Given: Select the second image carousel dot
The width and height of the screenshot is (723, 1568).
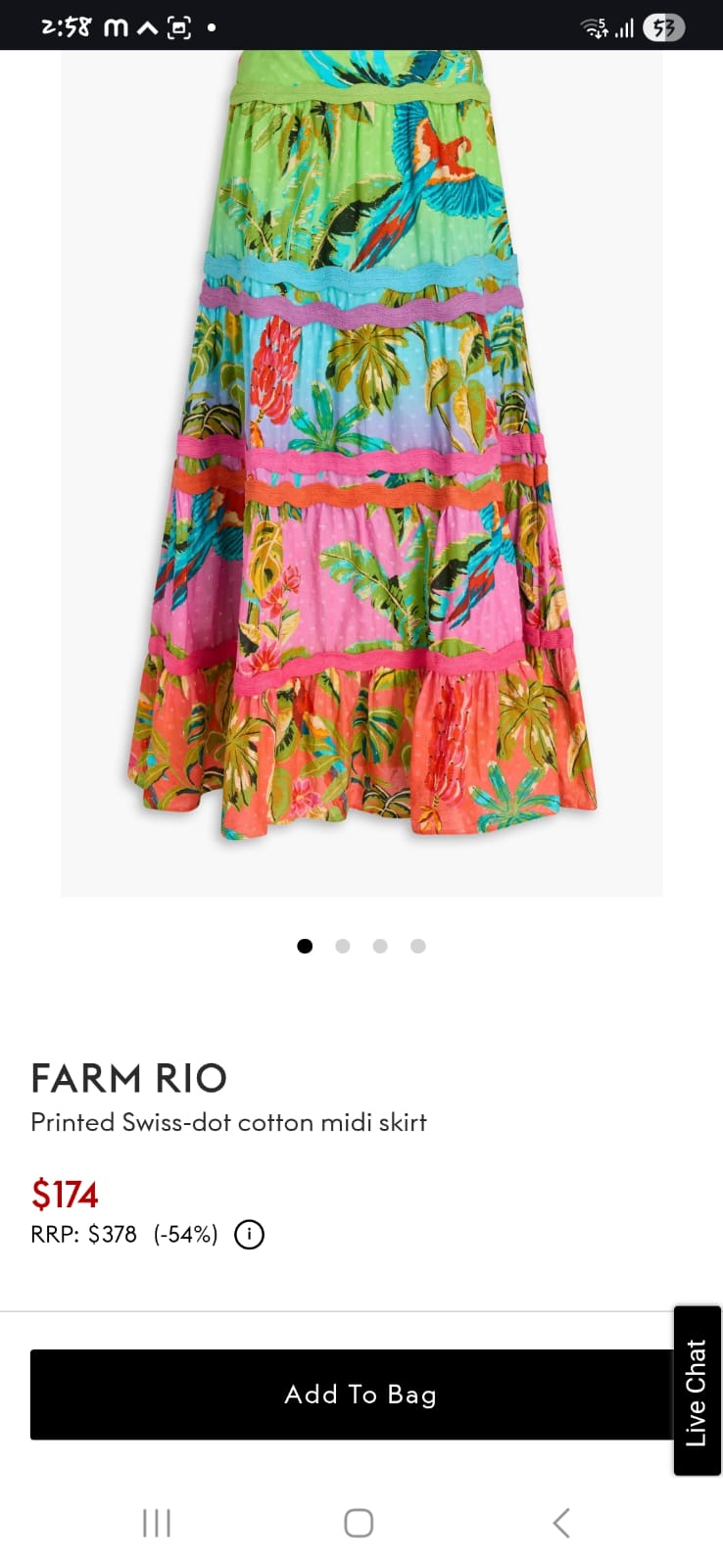Looking at the screenshot, I should pyautogui.click(x=342, y=946).
